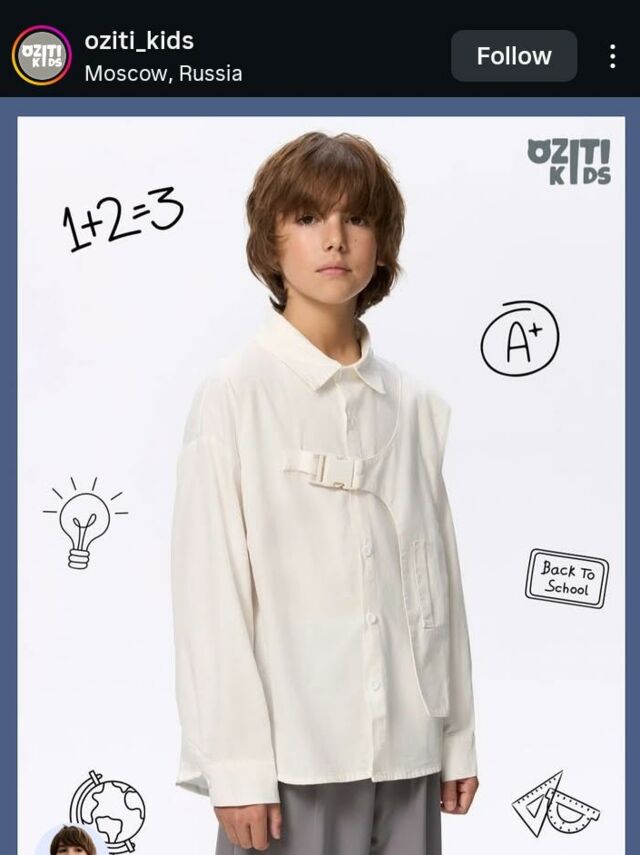The height and width of the screenshot is (855, 640).
Task: View the Moscow, Russia location page
Action: pos(163,73)
